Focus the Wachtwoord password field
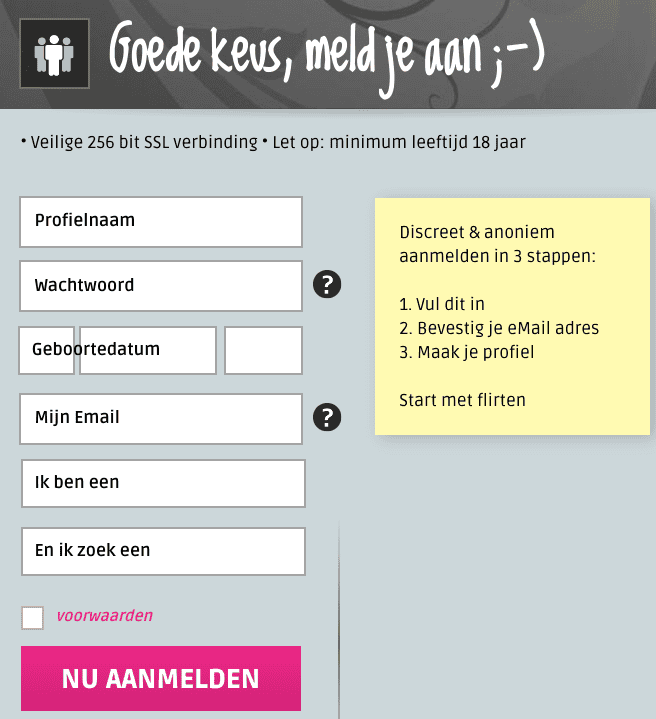The height and width of the screenshot is (719, 656). click(x=161, y=286)
